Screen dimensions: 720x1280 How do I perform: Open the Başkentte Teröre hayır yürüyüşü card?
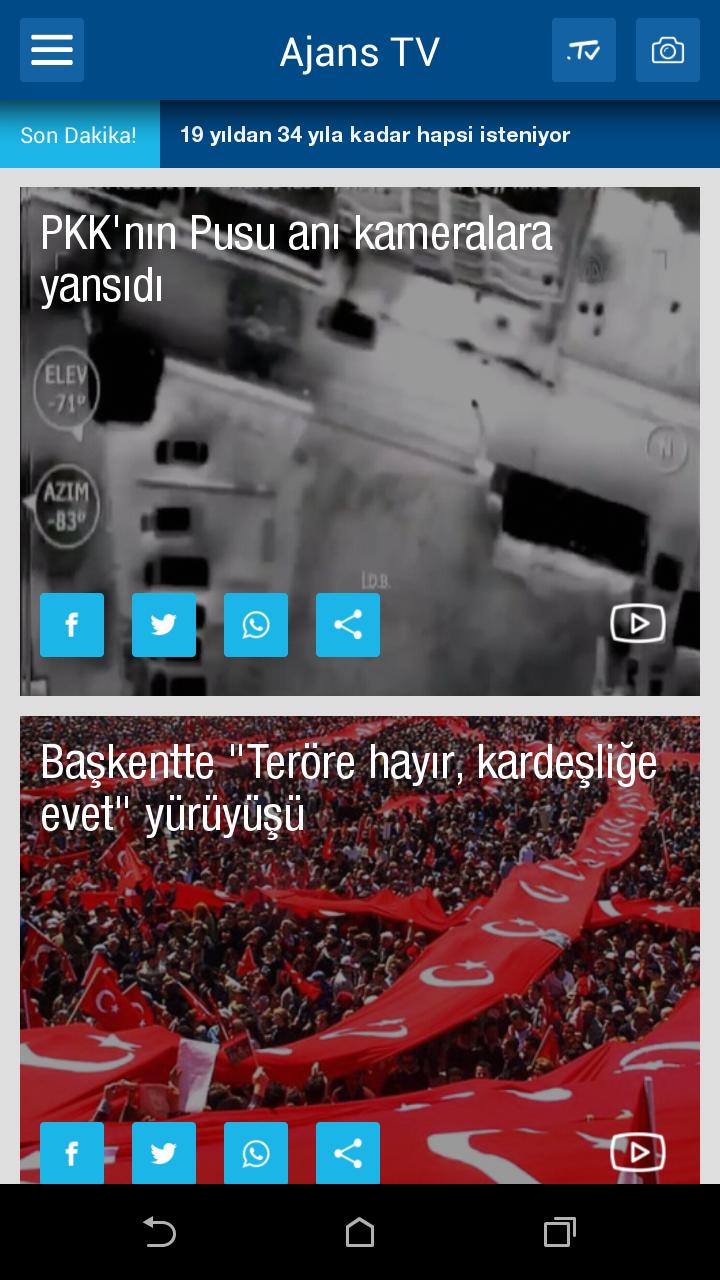tap(360, 950)
